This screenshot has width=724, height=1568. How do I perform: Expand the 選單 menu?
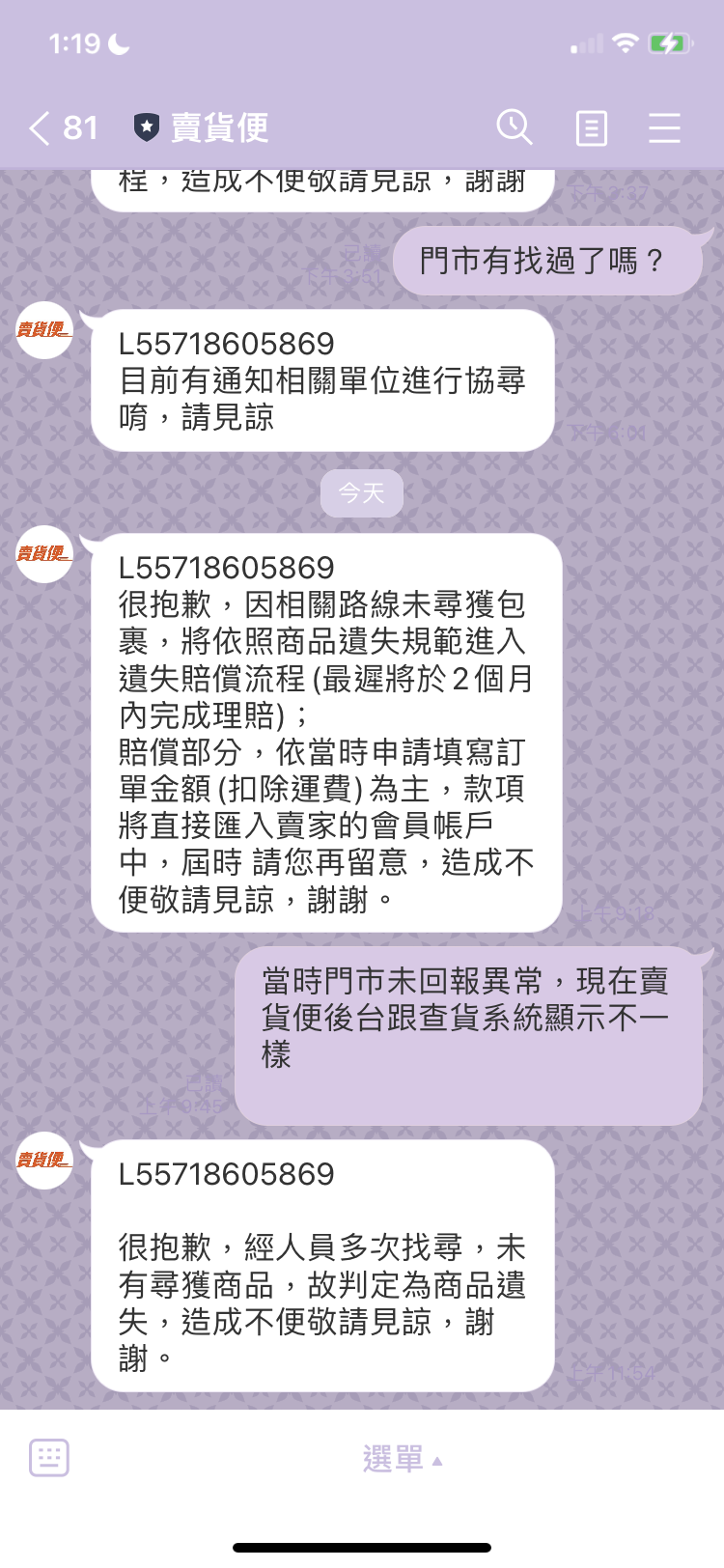coord(403,1458)
